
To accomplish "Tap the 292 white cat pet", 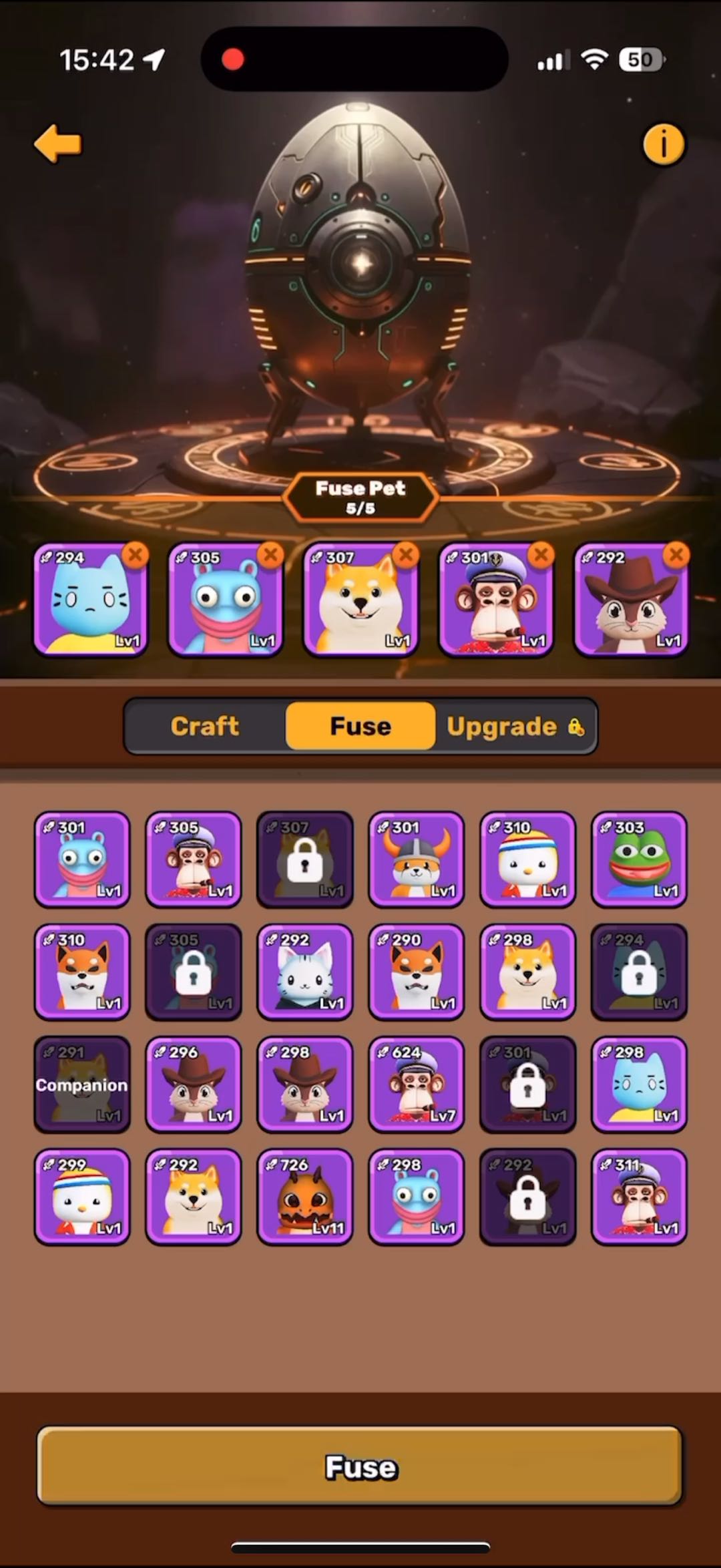I will 305,972.
